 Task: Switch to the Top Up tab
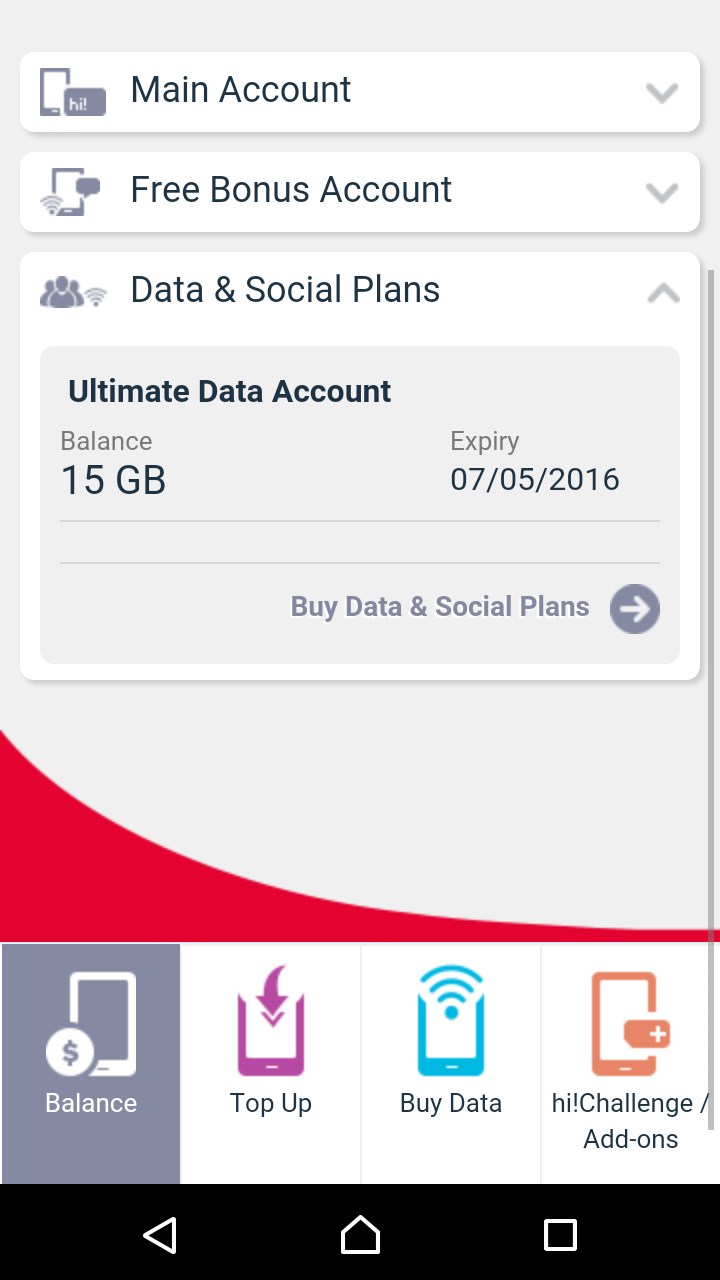[x=271, y=1064]
